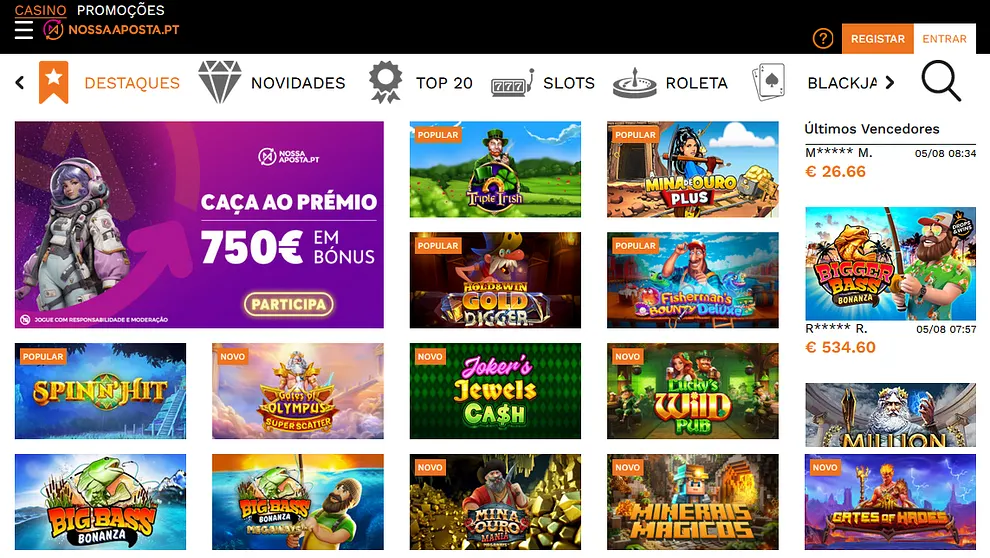Tap the ENTRAR login button
This screenshot has height=558, width=990.
pos(944,39)
